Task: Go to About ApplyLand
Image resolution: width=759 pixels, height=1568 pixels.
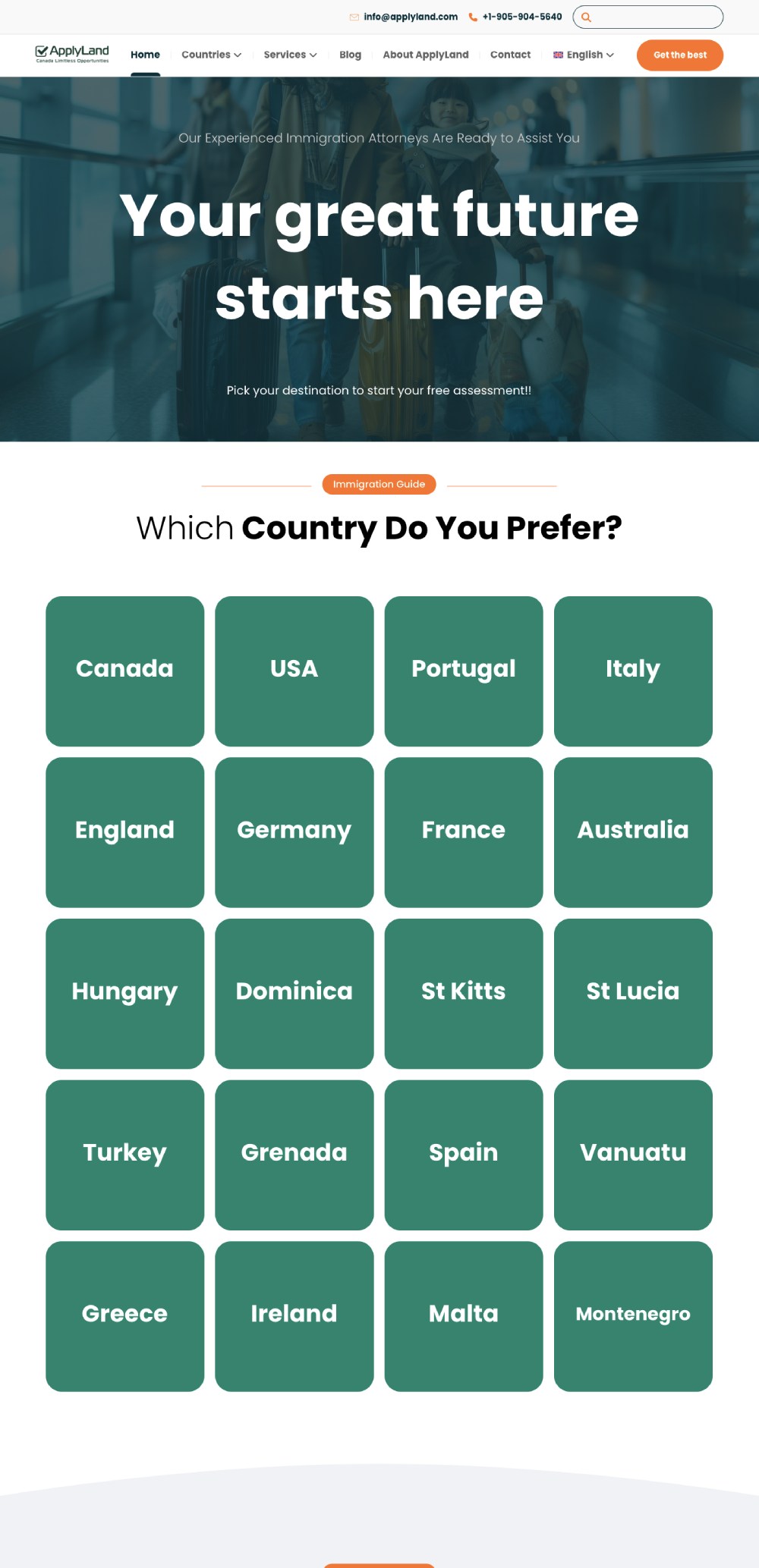Action: pos(425,55)
